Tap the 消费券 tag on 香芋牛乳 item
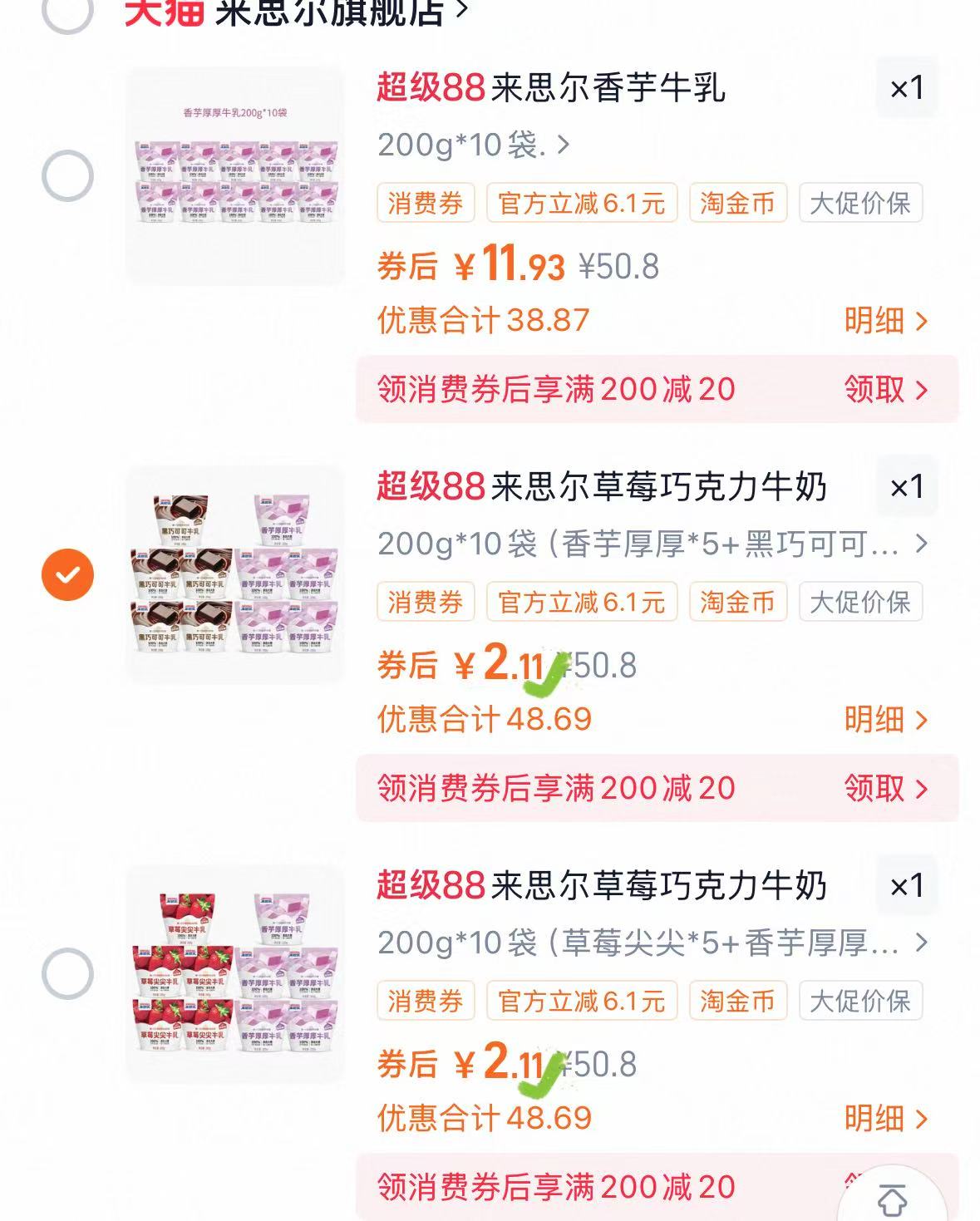Image resolution: width=980 pixels, height=1221 pixels. [424, 202]
